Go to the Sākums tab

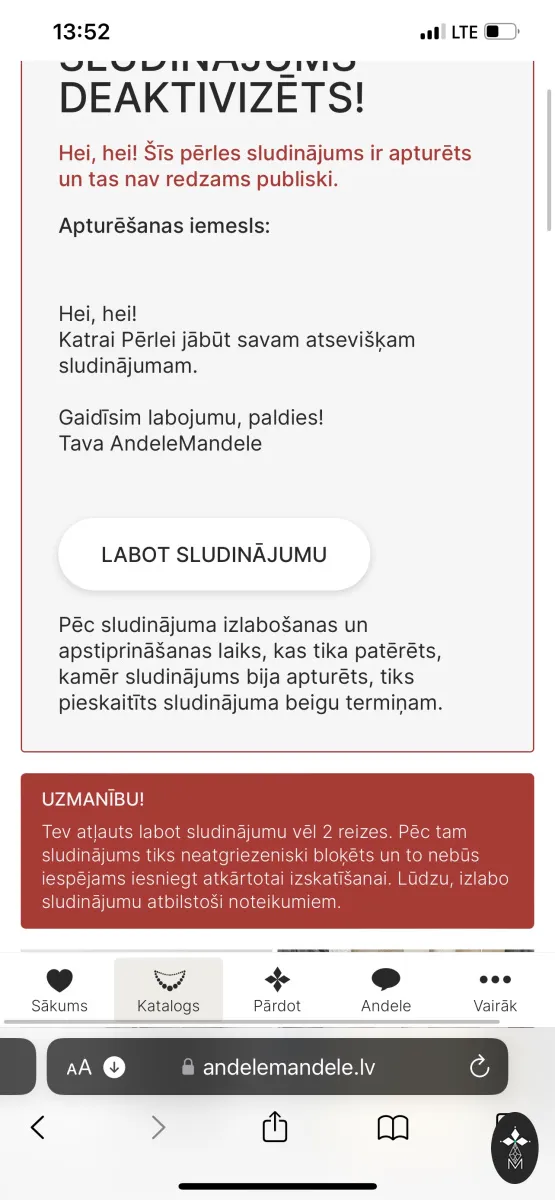(x=59, y=990)
